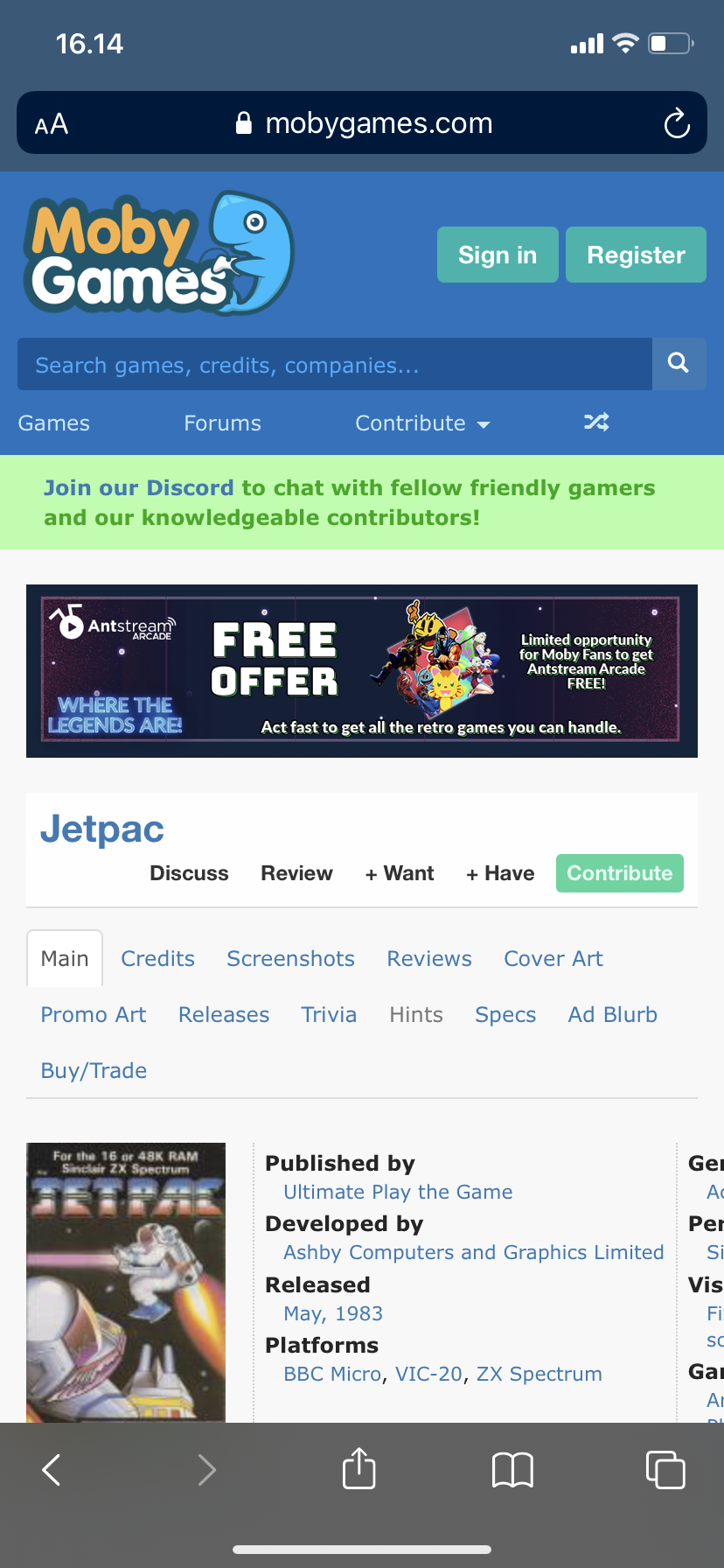Switch to the Screenshots tab
The image size is (724, 1568).
(290, 959)
